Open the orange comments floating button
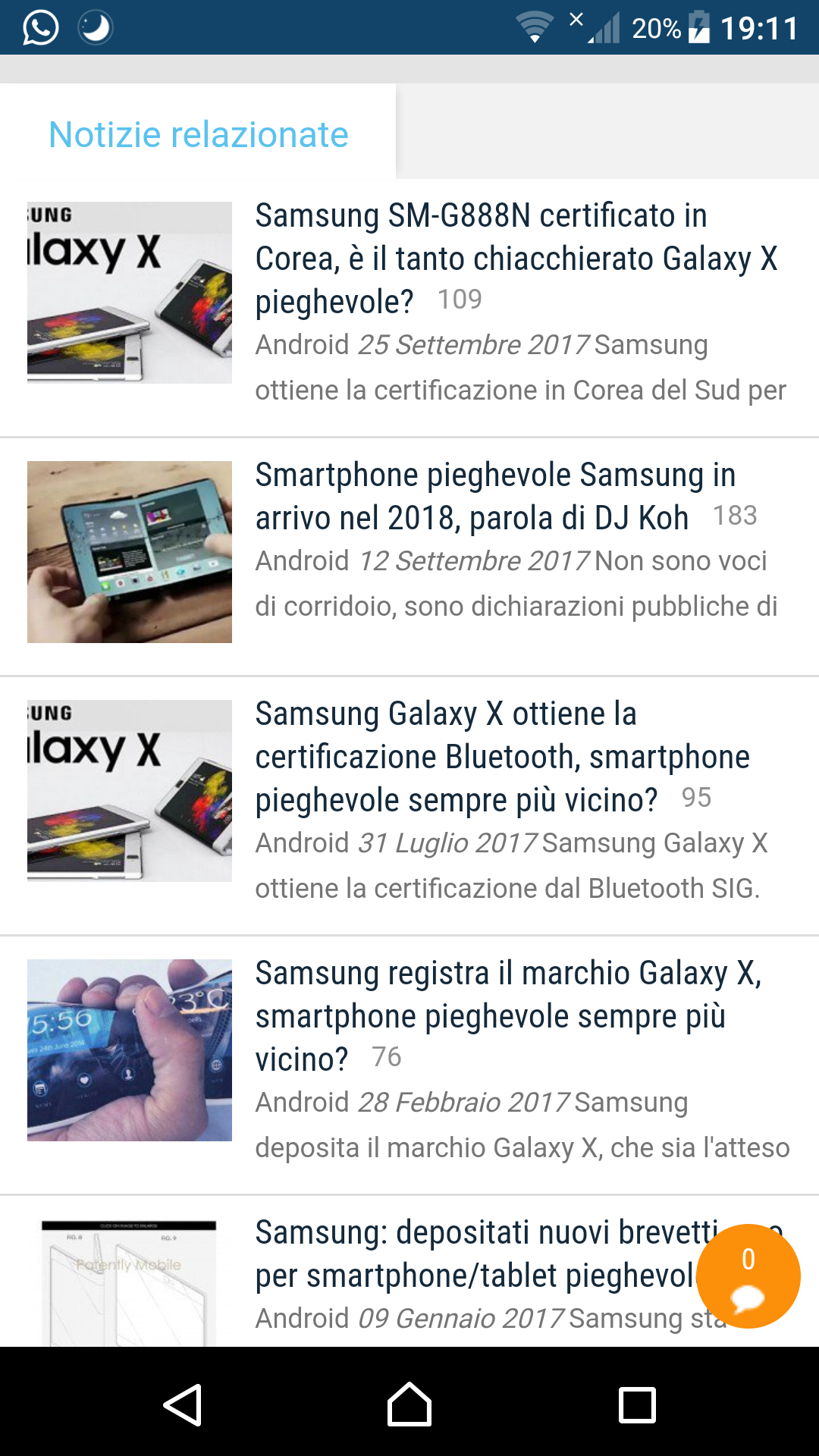The width and height of the screenshot is (819, 1456). (748, 1276)
